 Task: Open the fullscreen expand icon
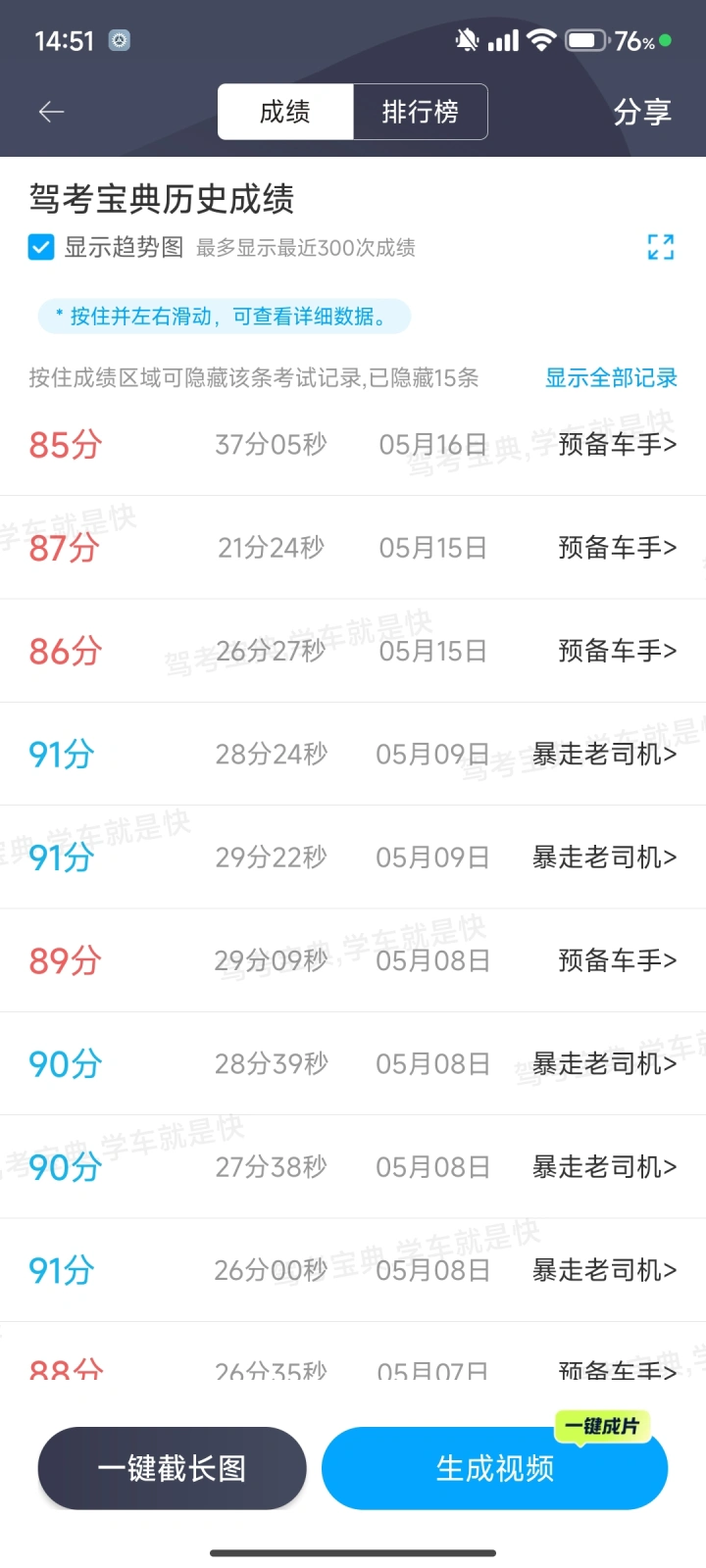(x=661, y=247)
